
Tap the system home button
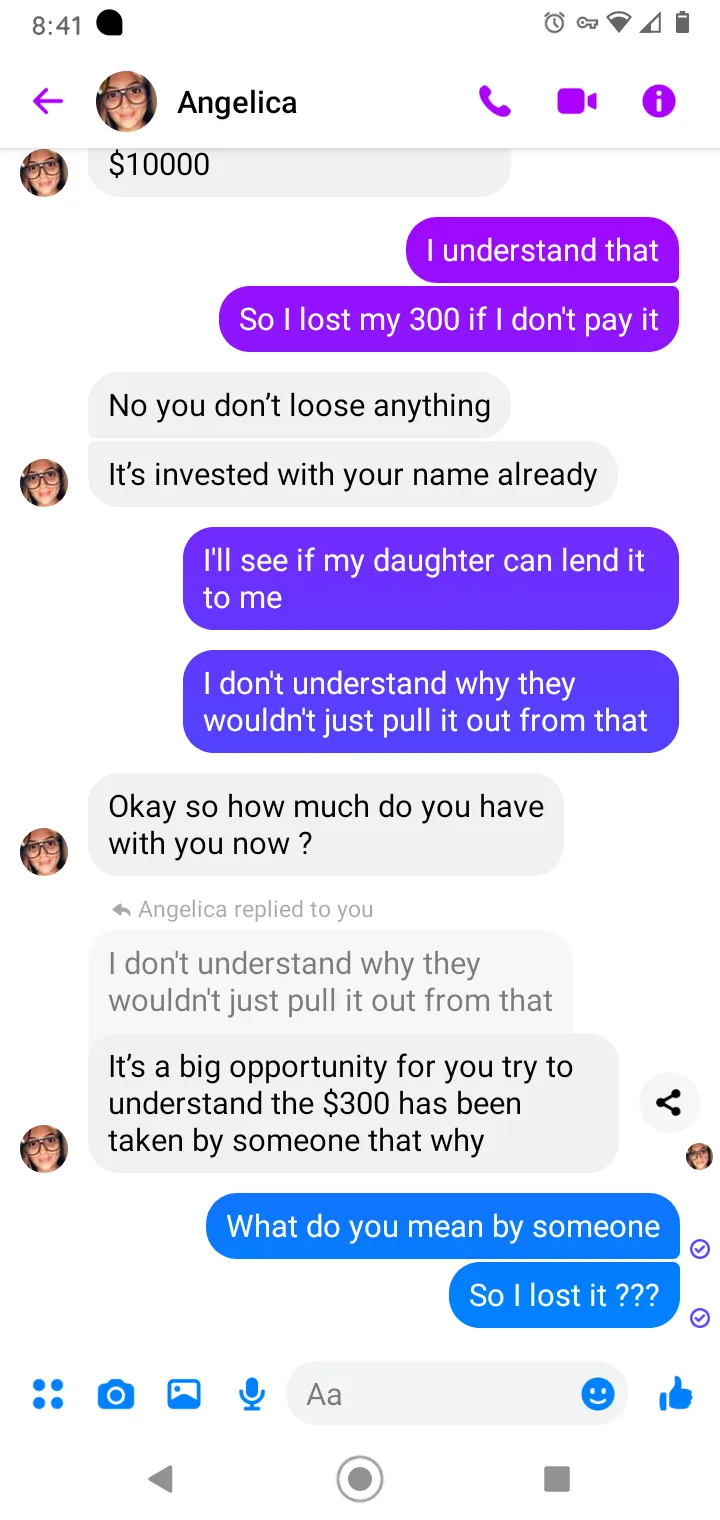pos(360,1478)
